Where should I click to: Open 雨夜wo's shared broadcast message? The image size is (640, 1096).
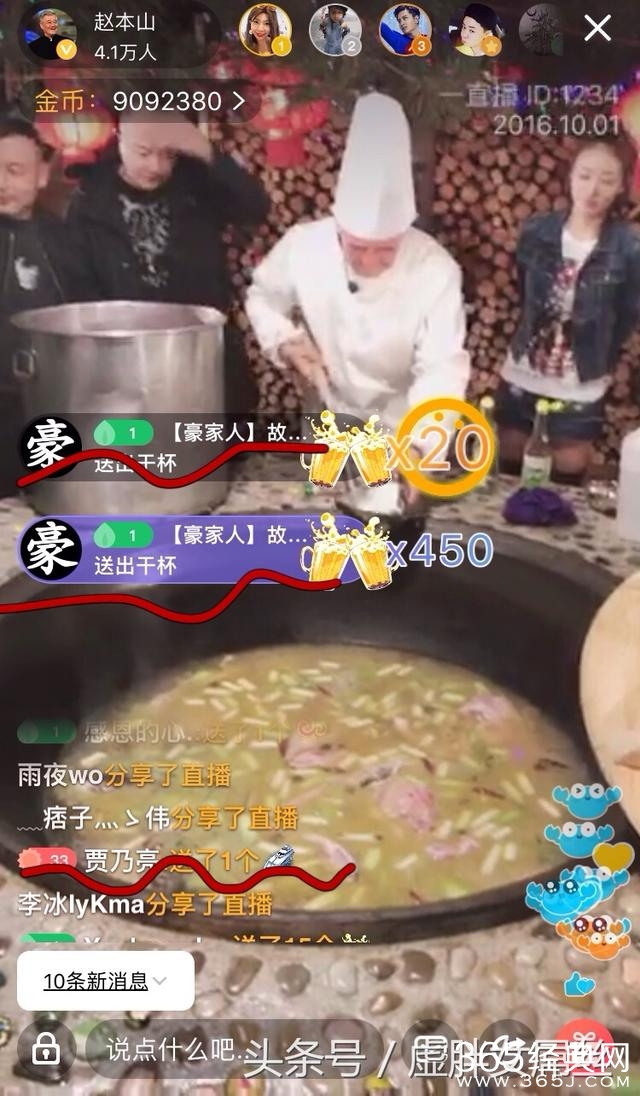click(x=125, y=774)
